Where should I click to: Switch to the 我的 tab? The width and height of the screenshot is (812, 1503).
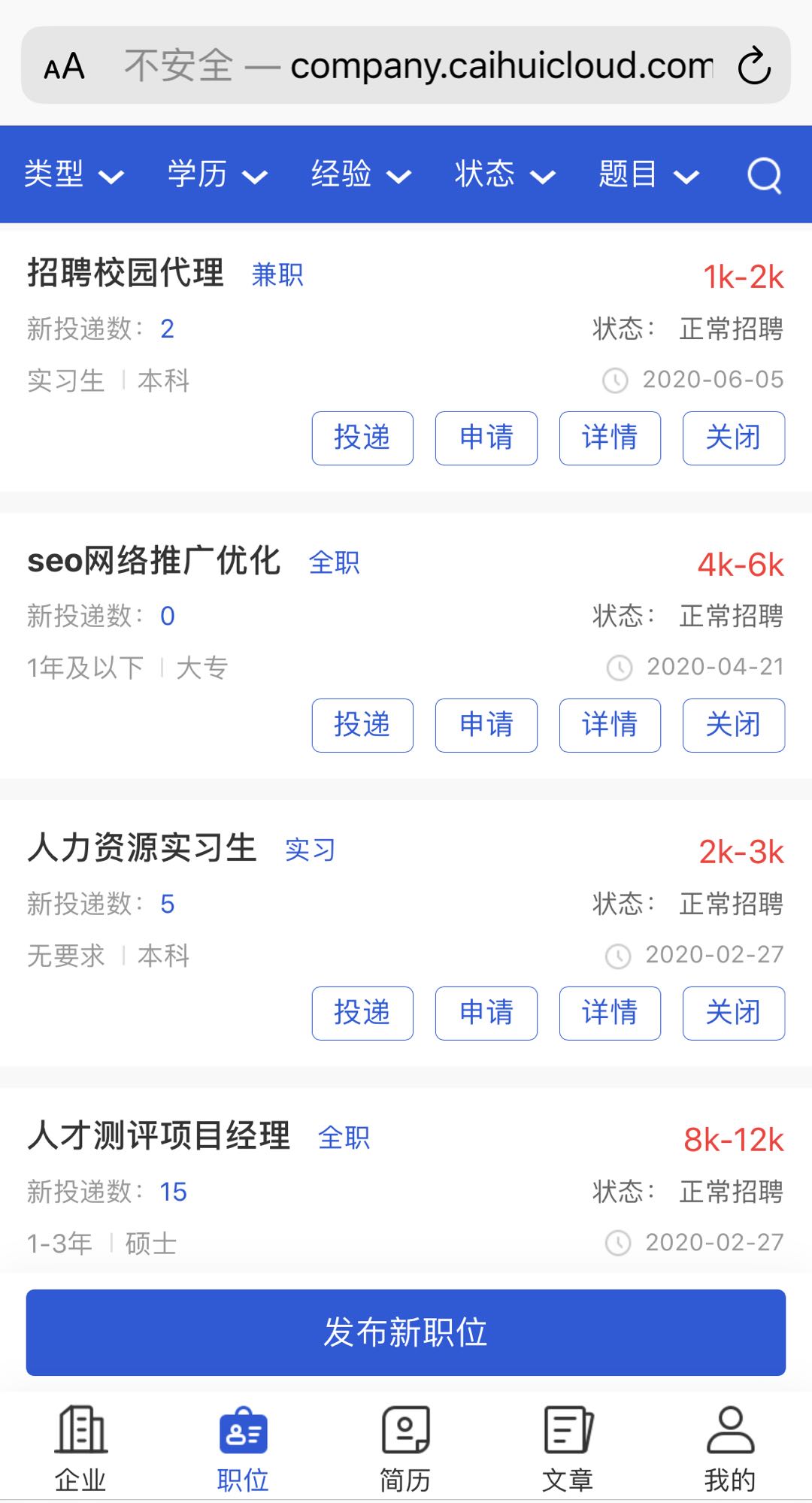[729, 1447]
